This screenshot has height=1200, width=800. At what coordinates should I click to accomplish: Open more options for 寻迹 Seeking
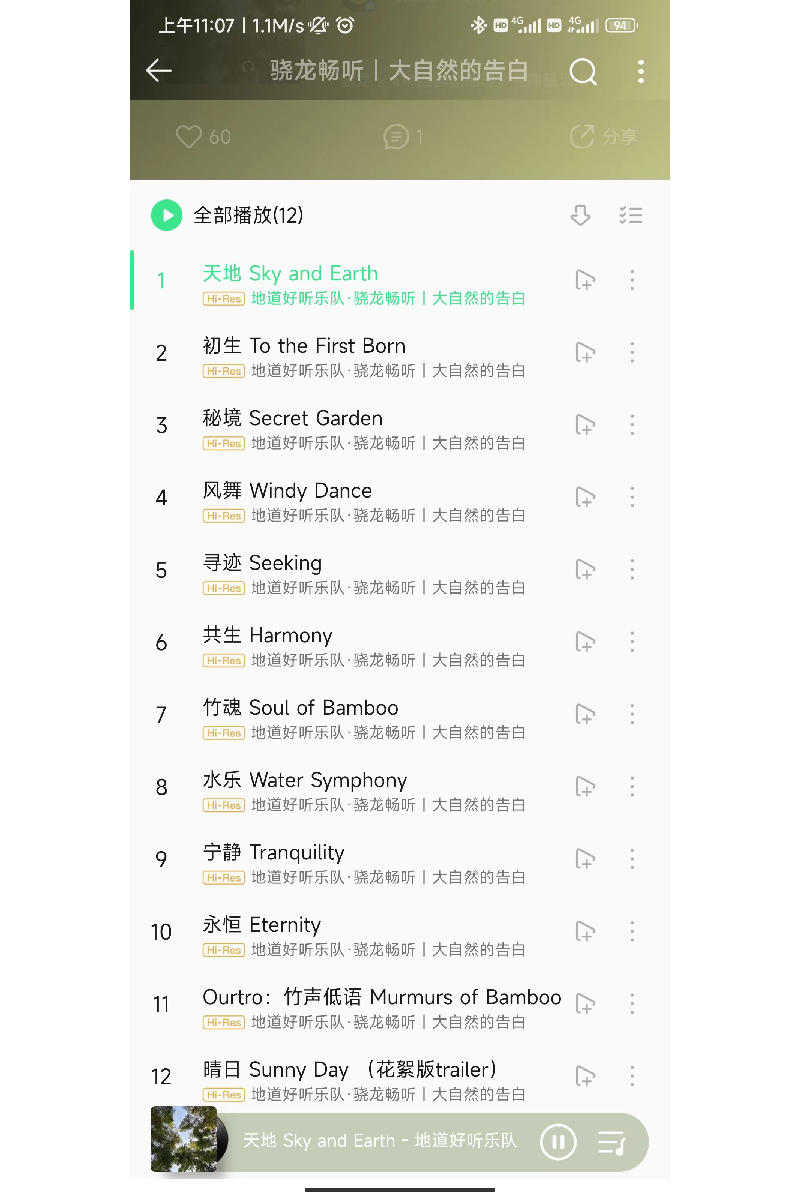coord(632,569)
